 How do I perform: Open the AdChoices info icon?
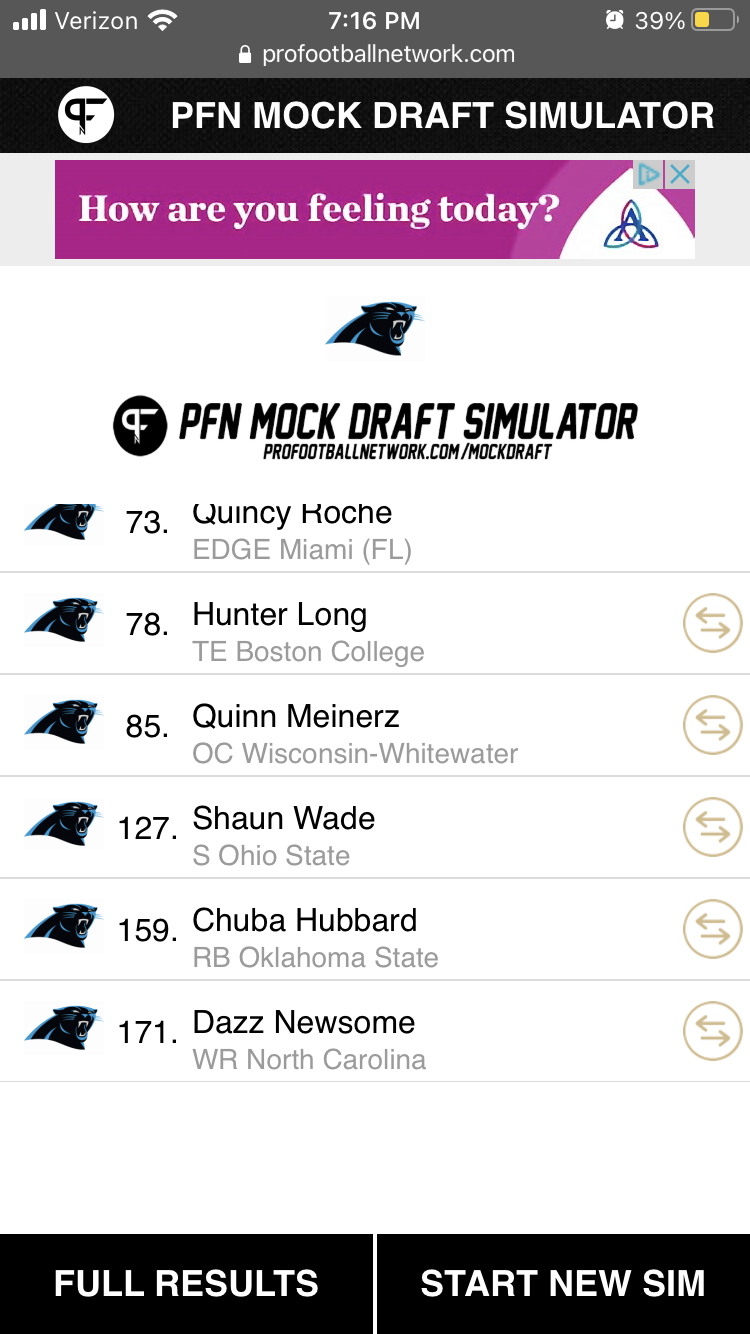tap(649, 175)
